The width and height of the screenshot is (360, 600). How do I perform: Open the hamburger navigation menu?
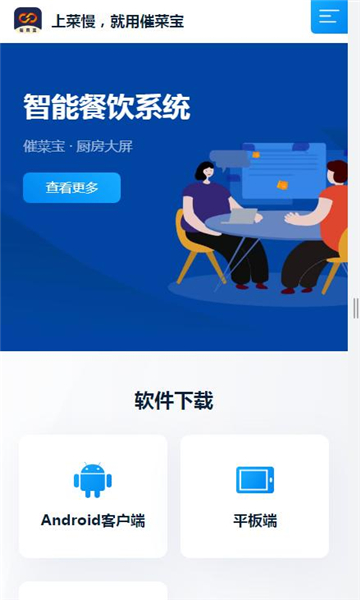pyautogui.click(x=329, y=17)
